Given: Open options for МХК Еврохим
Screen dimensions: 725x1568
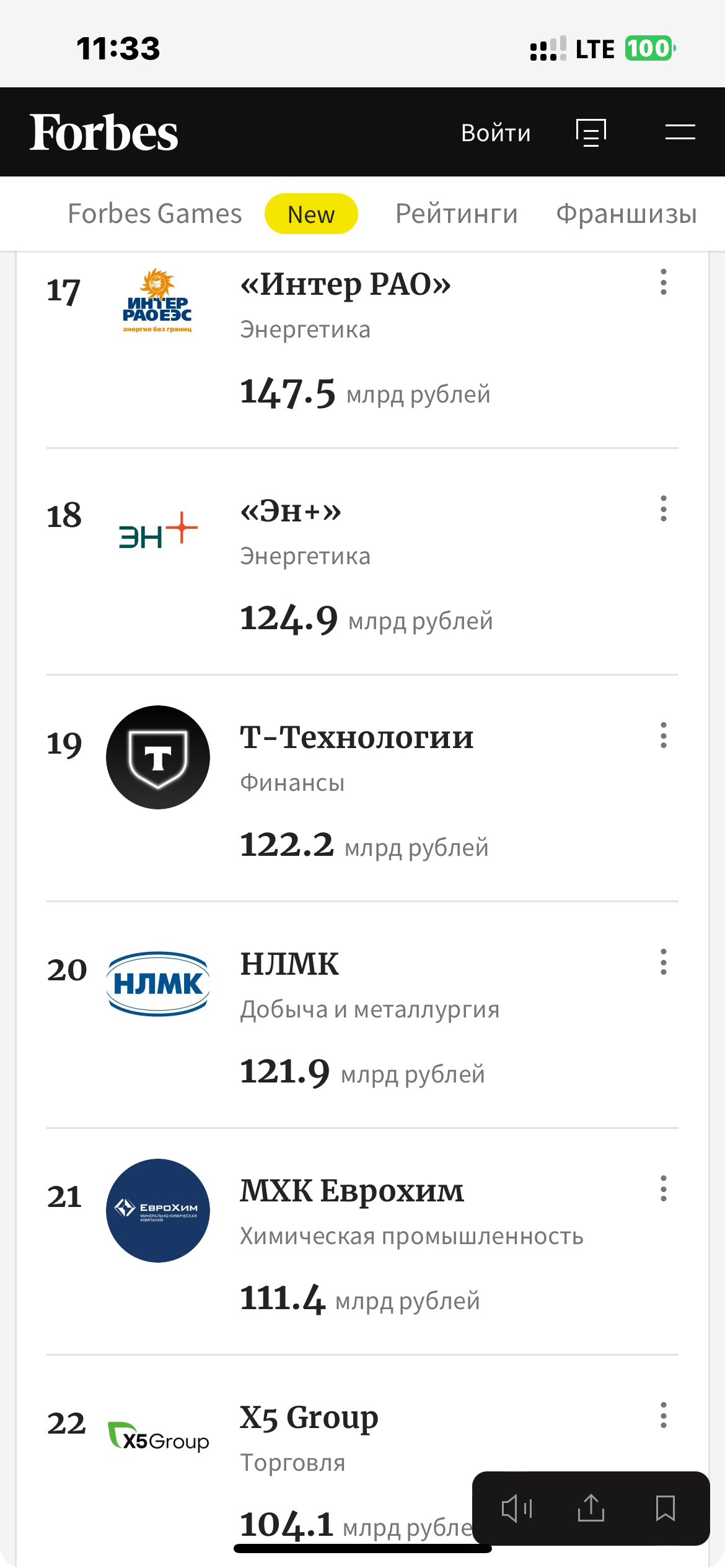Looking at the screenshot, I should coord(663,1188).
